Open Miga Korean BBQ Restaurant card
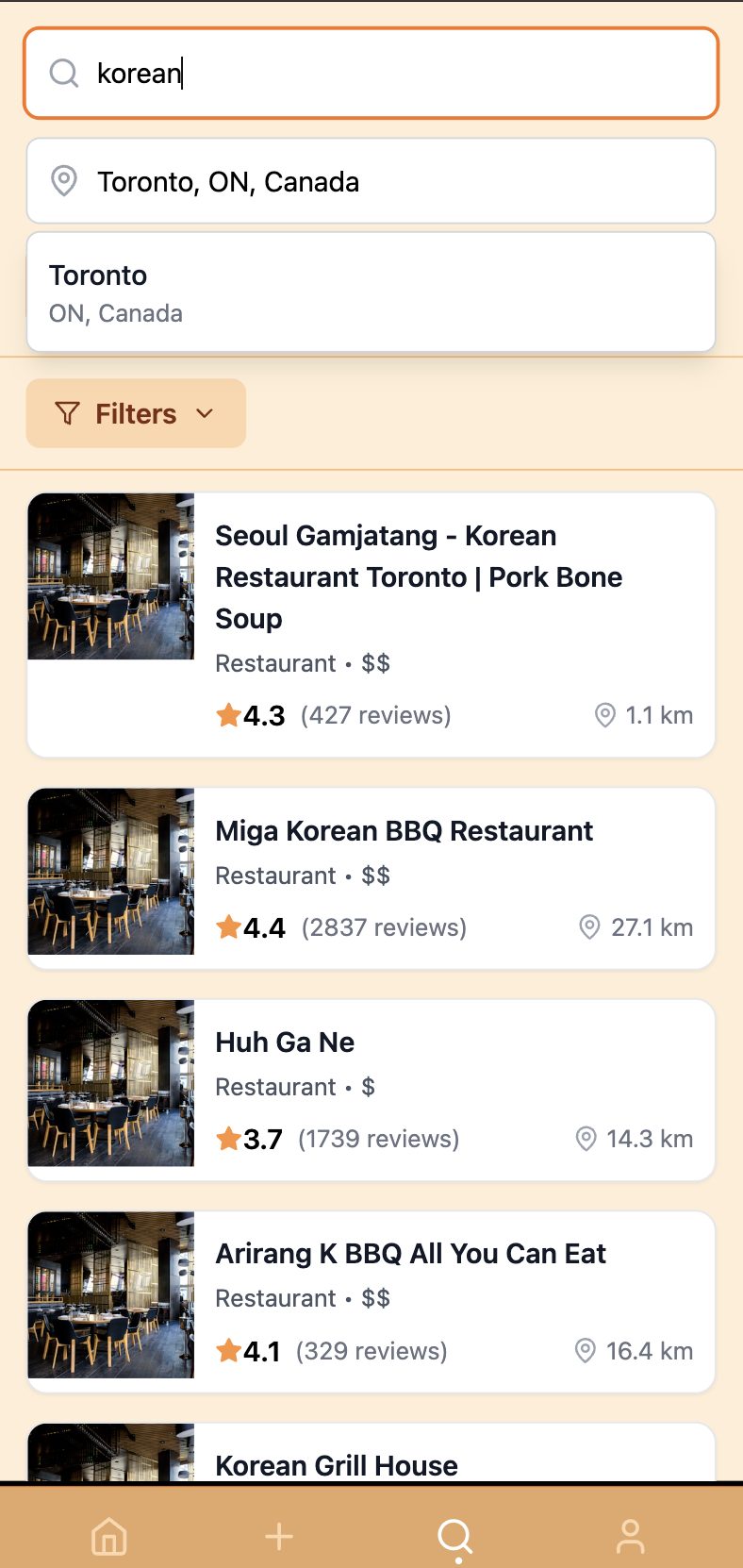The width and height of the screenshot is (743, 1568). (x=371, y=878)
